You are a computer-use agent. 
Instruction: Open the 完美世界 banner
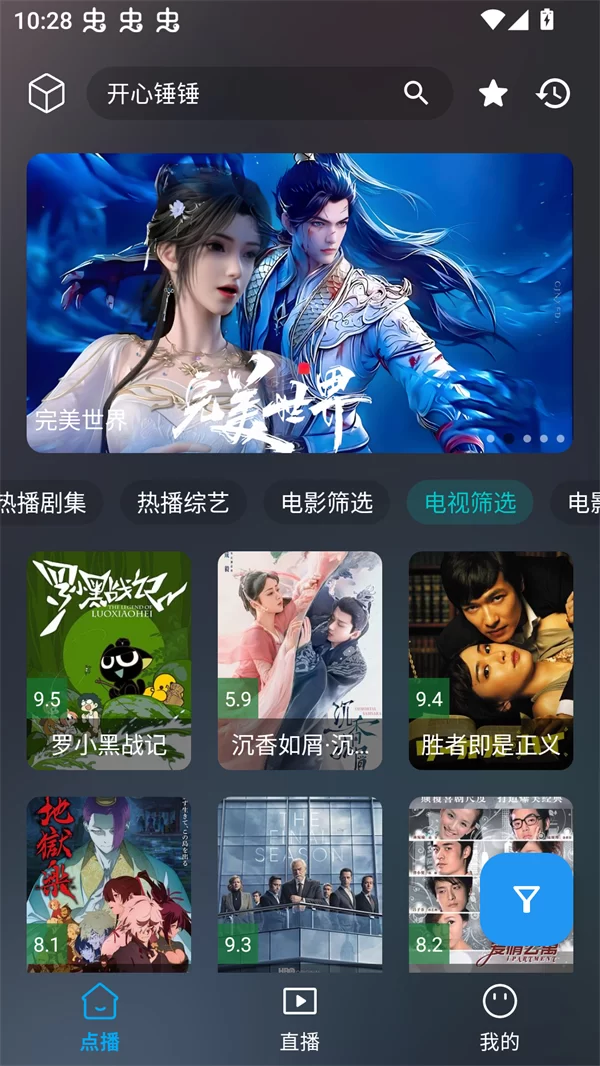coord(300,302)
